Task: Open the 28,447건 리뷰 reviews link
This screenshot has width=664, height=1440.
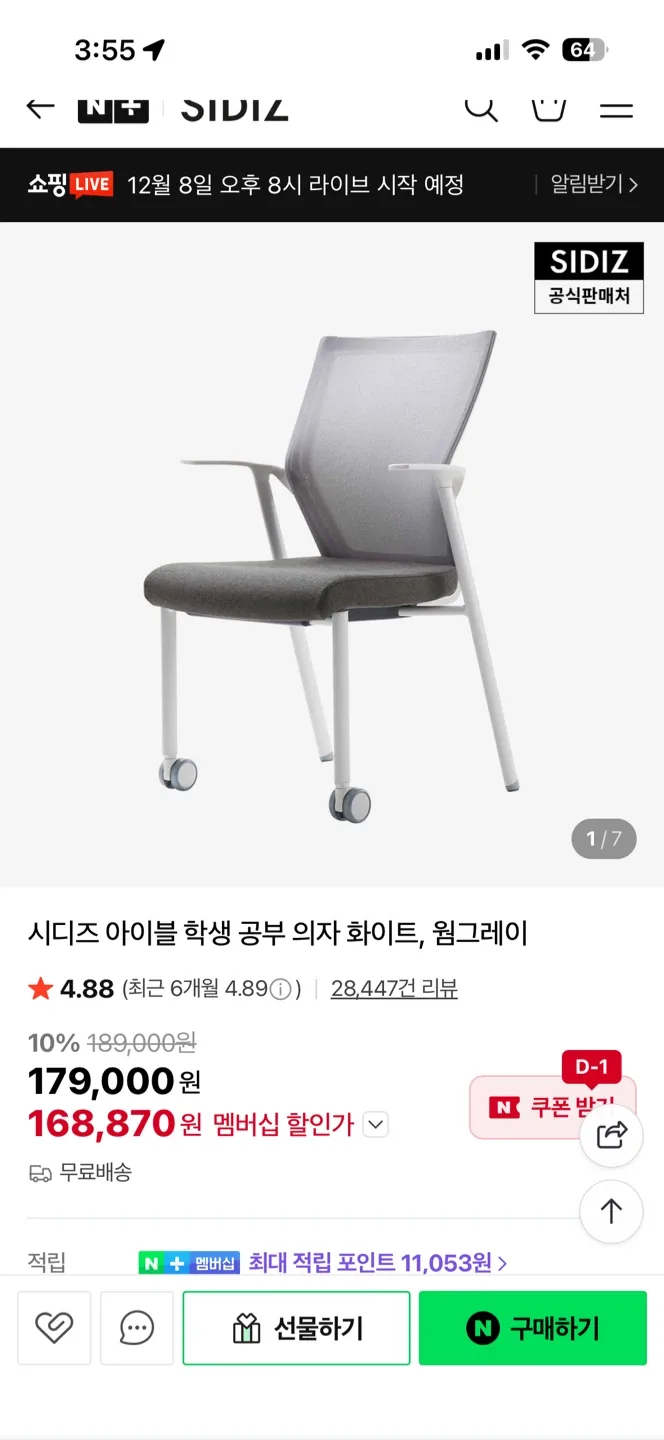Action: [x=394, y=989]
